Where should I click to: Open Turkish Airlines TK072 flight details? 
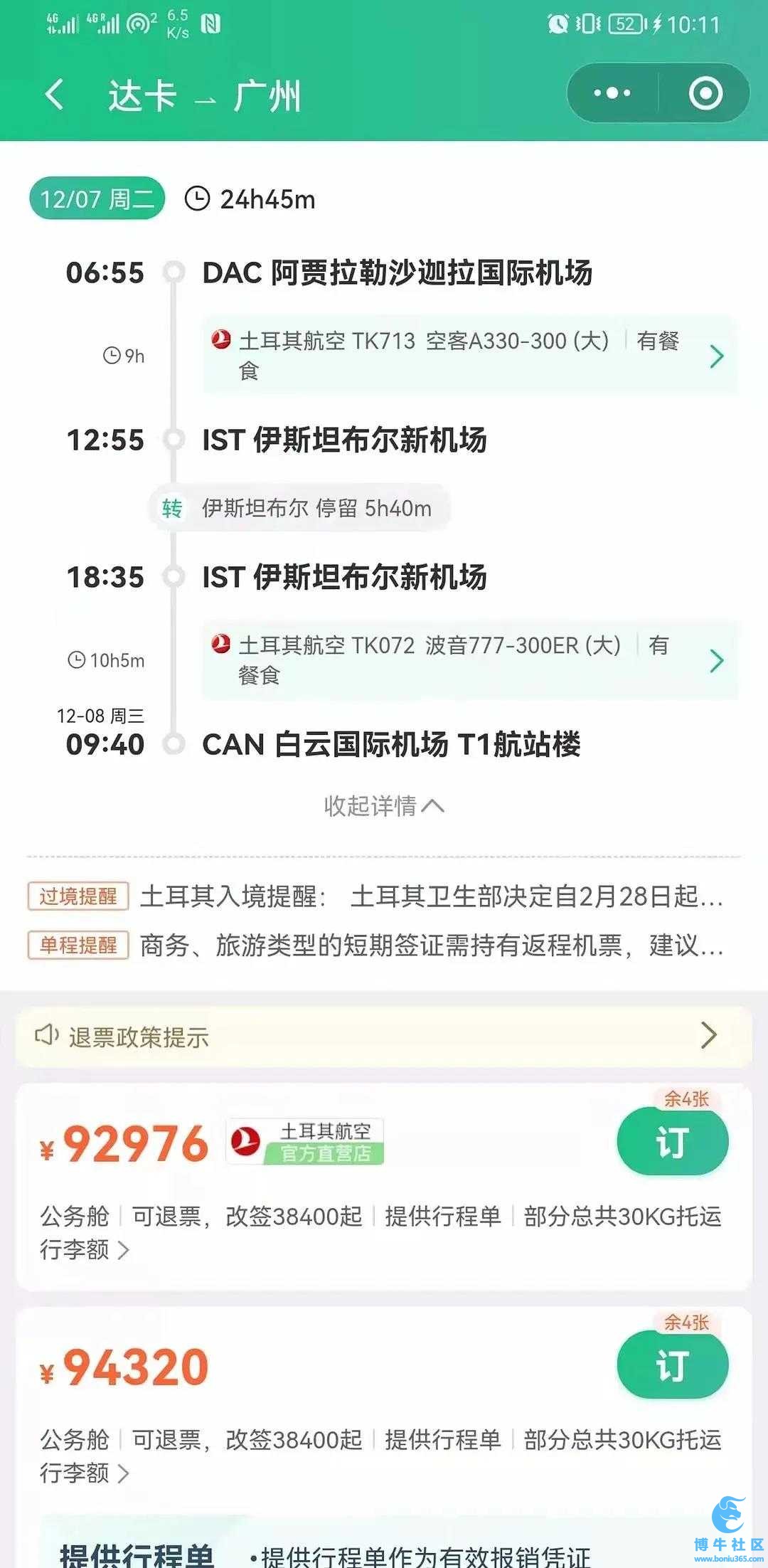[x=469, y=659]
